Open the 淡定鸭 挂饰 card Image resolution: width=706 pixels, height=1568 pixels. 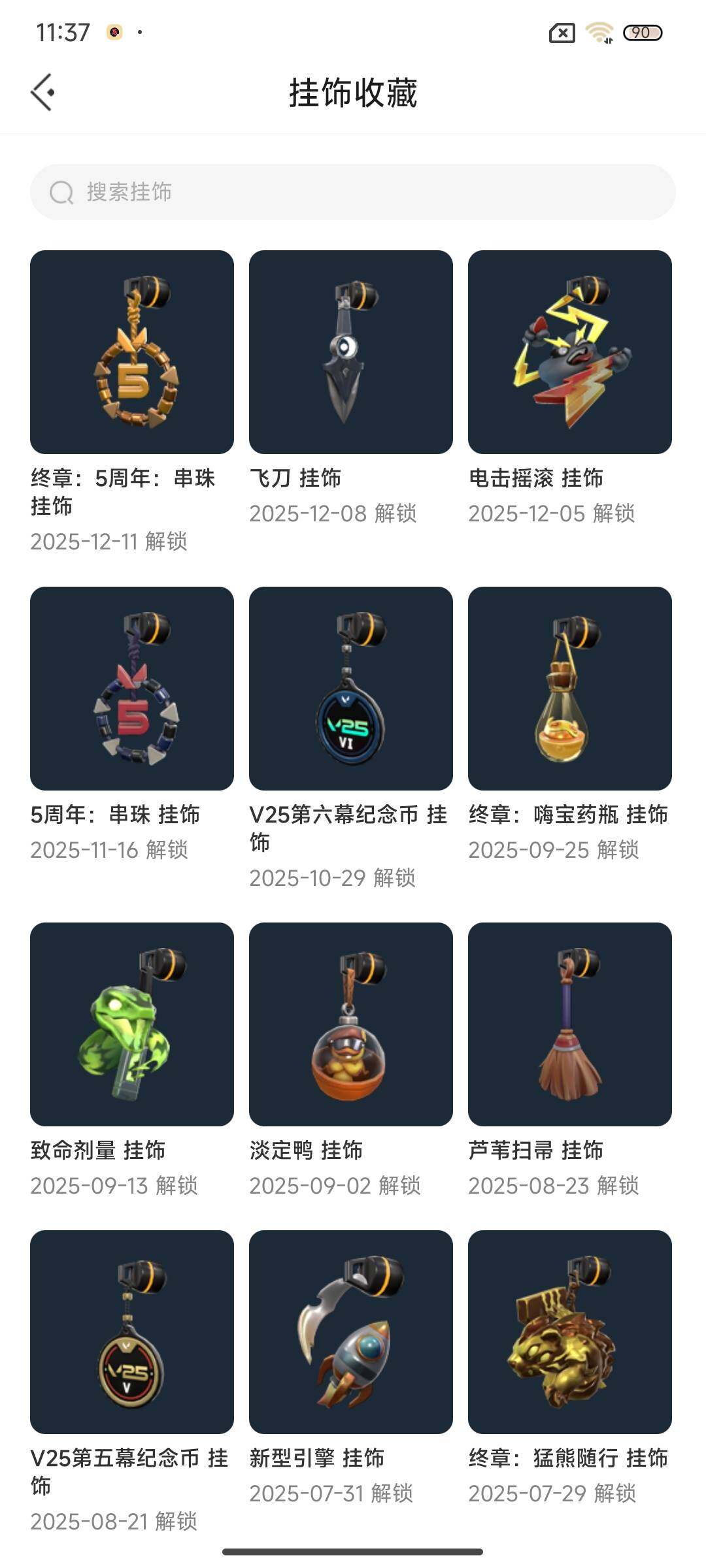point(351,1024)
